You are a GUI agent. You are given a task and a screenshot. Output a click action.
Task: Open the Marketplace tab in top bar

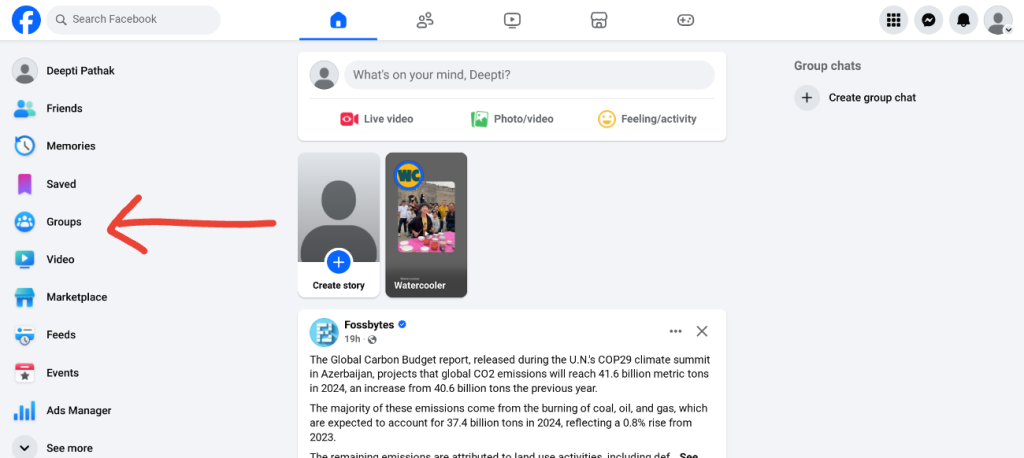598,20
